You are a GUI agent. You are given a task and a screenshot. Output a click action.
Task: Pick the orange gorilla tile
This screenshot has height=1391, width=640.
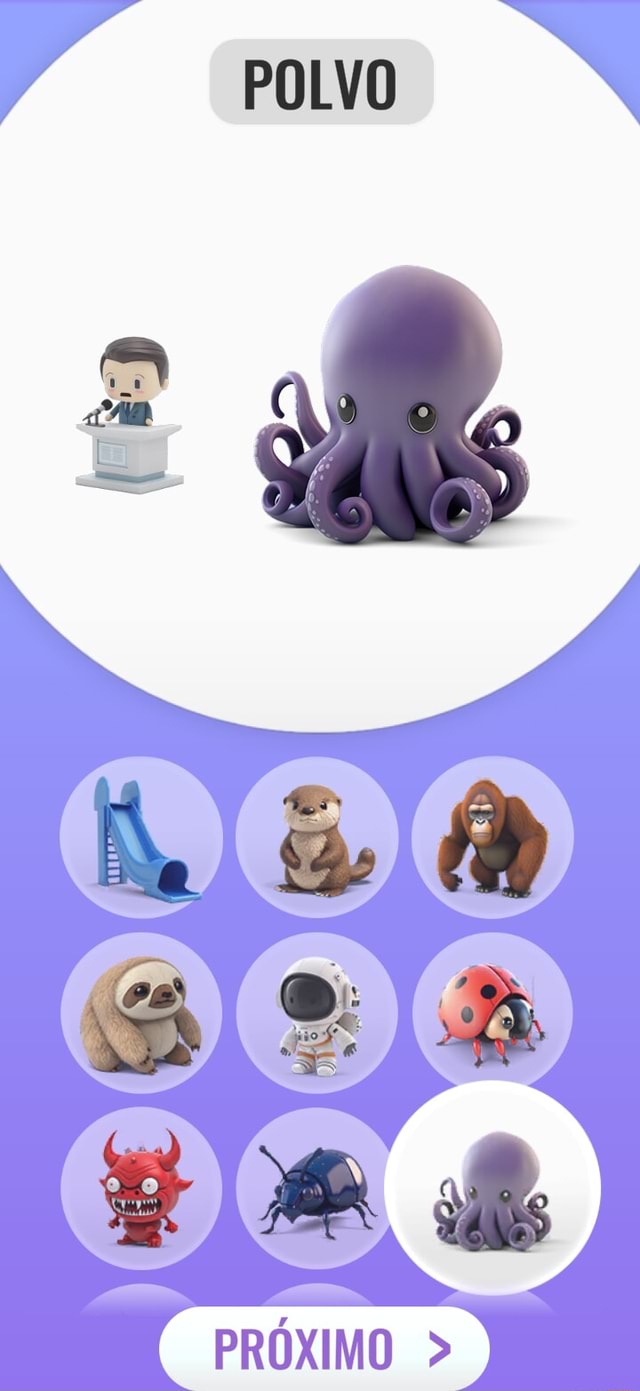click(x=492, y=838)
